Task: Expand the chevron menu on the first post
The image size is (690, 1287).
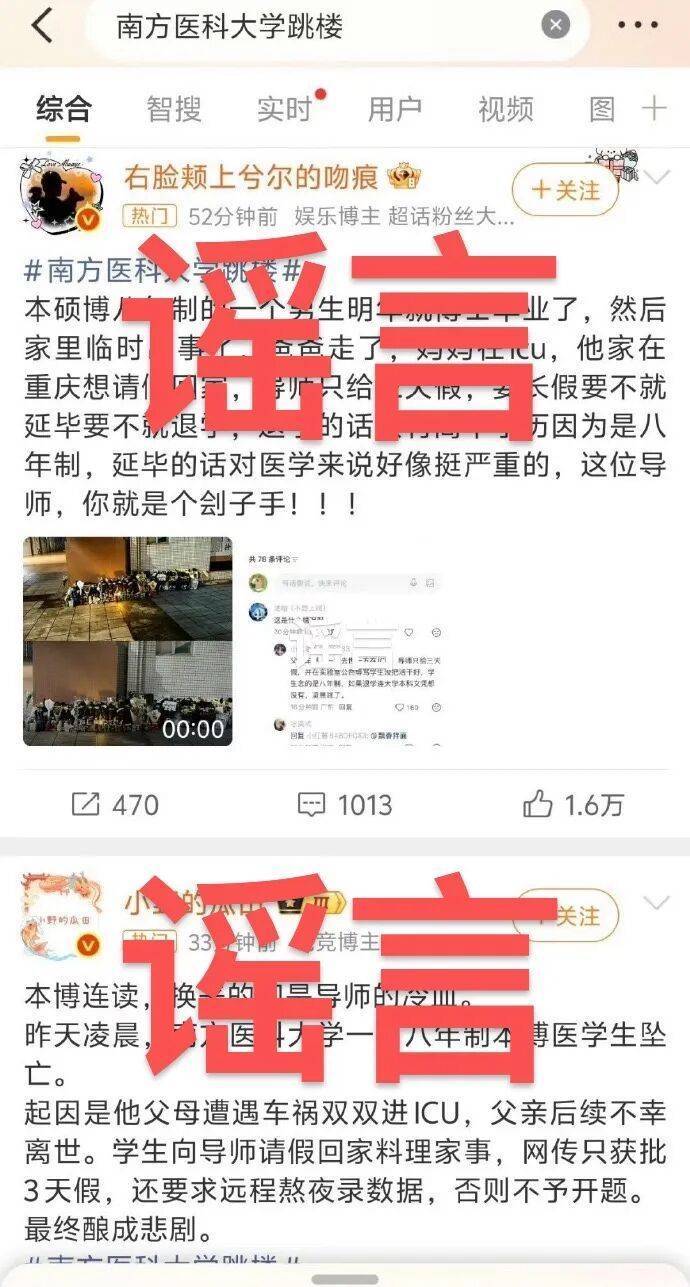Action: click(x=657, y=178)
